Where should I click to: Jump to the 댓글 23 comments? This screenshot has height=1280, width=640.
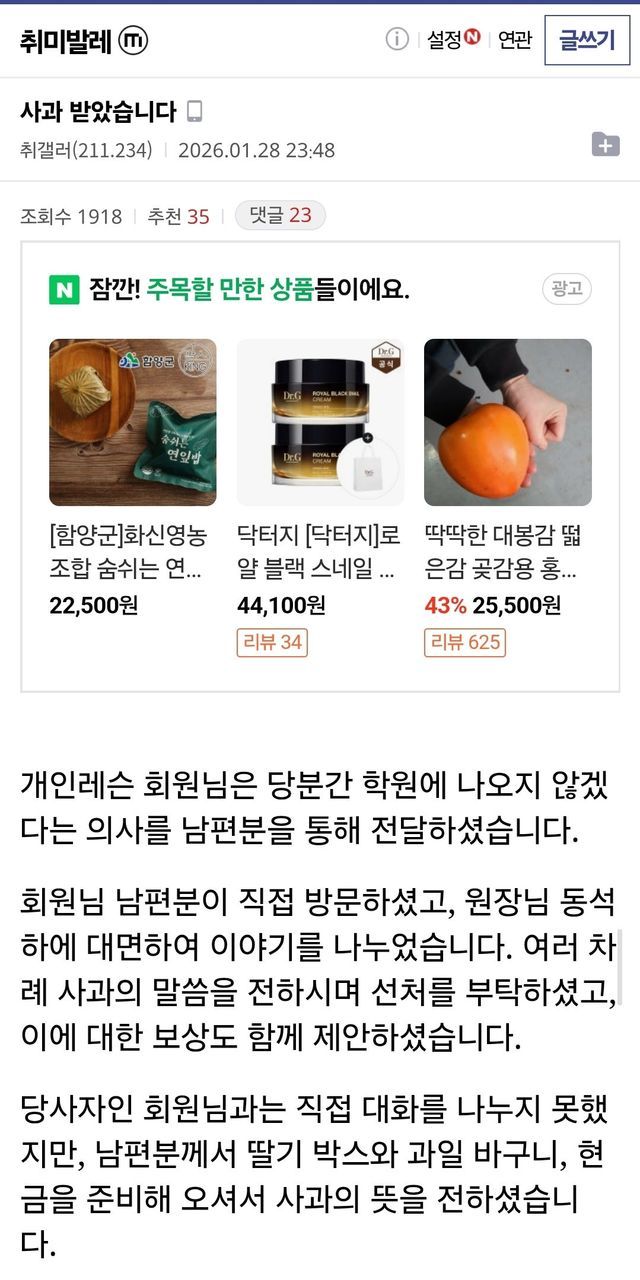[x=280, y=216]
